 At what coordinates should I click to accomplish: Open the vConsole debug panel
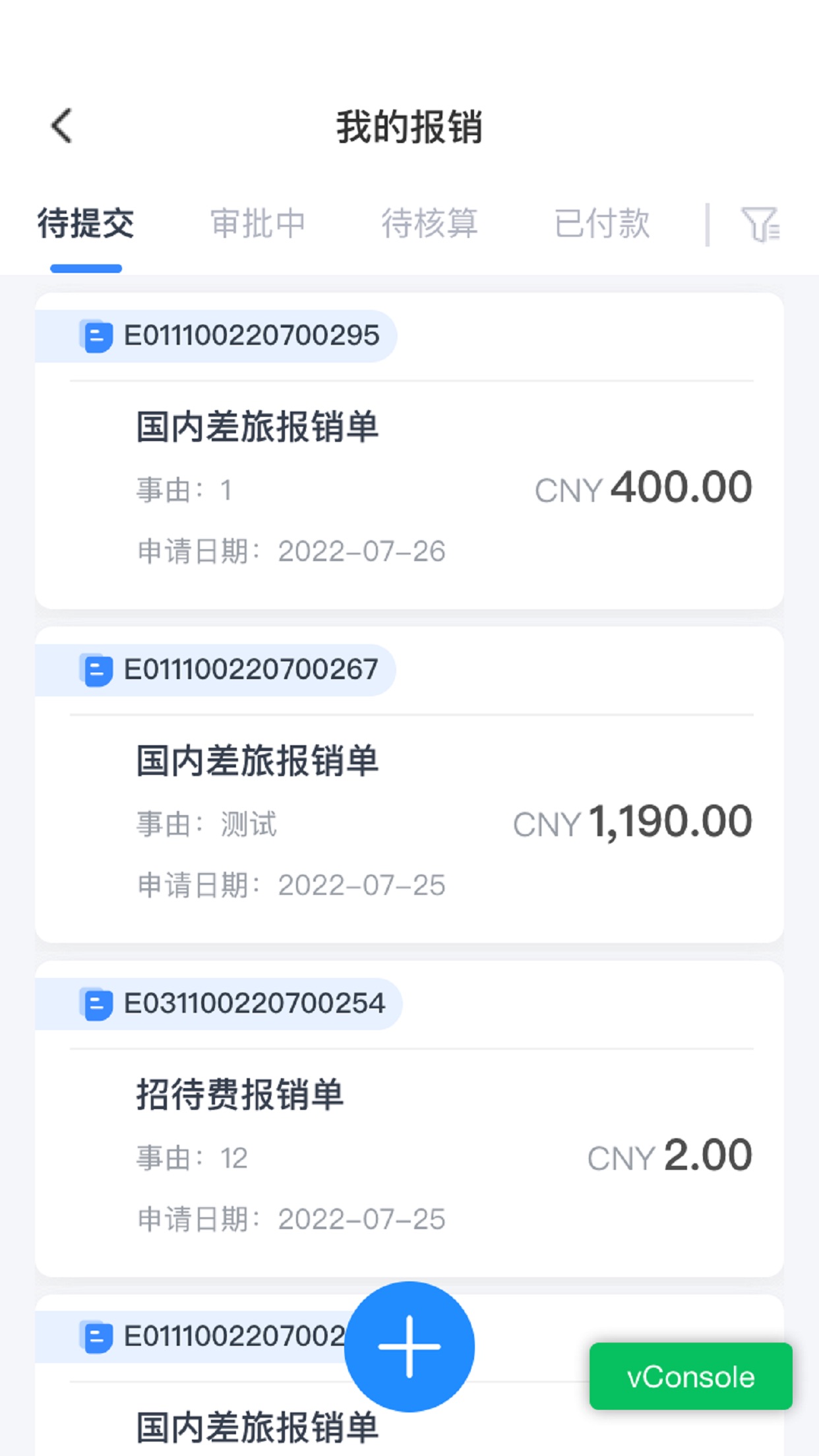coord(690,1376)
